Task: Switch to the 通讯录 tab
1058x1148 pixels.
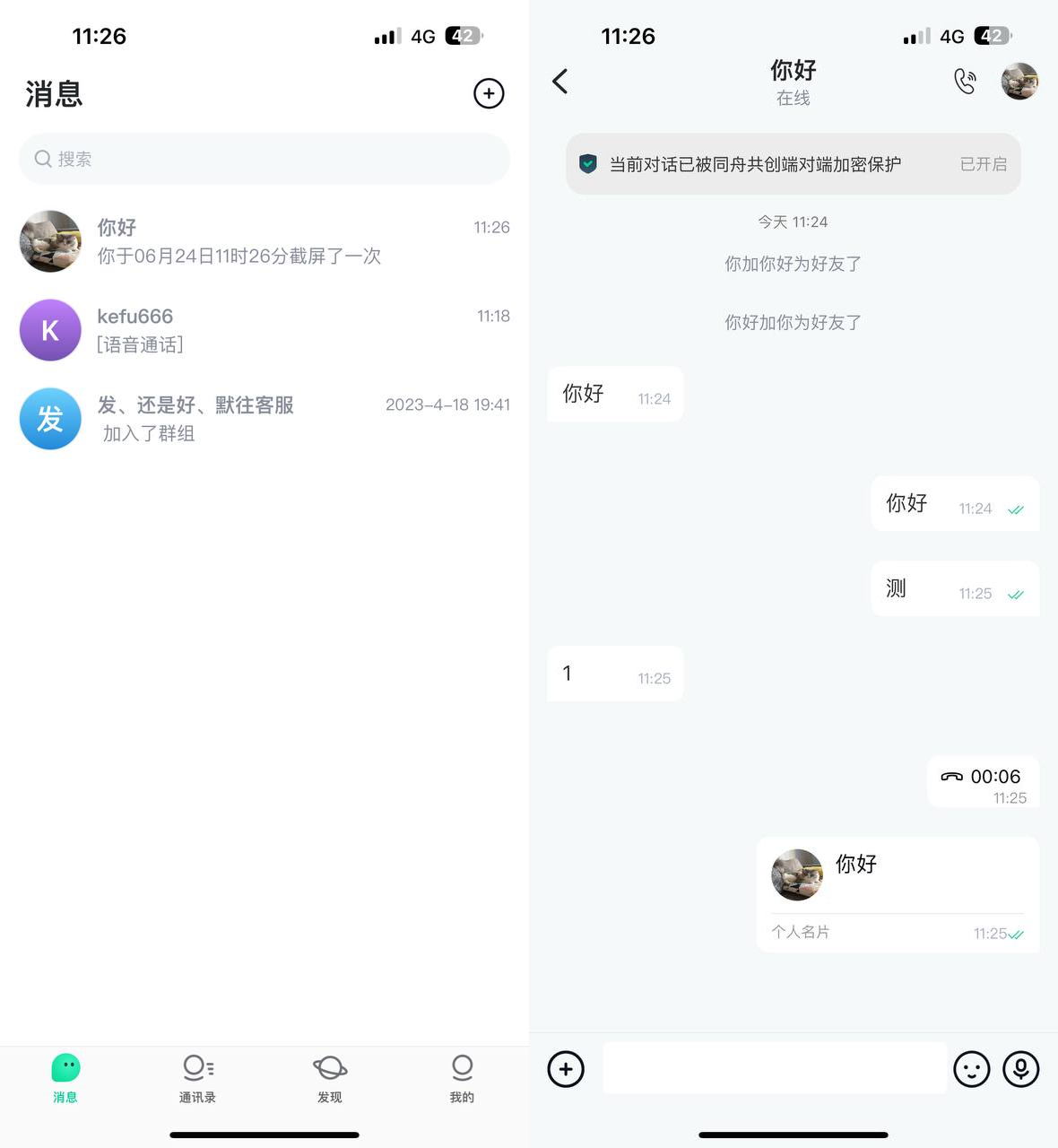Action: click(x=197, y=1078)
